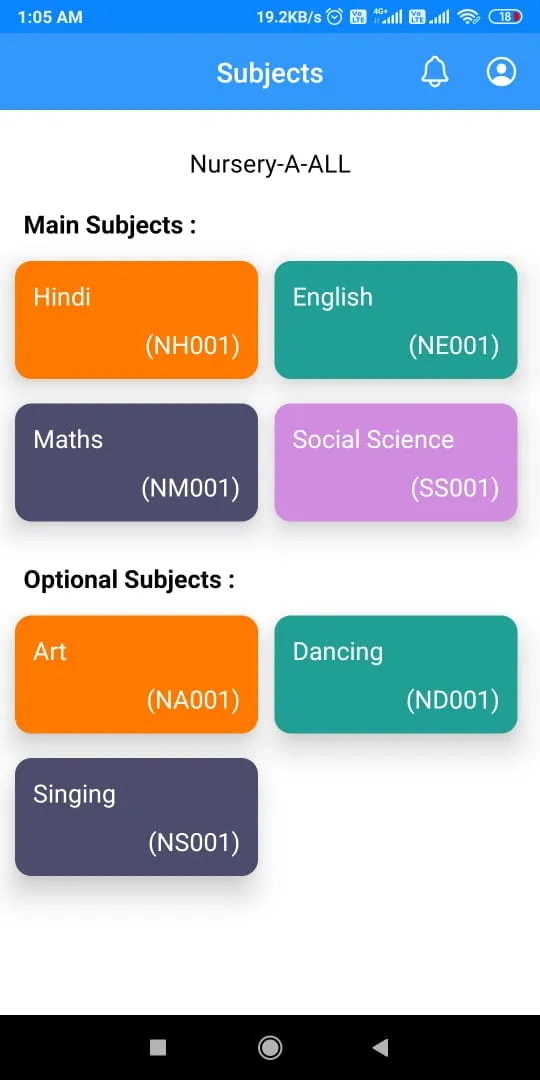Select the Dancing subject card
The image size is (540, 1080).
(x=396, y=674)
